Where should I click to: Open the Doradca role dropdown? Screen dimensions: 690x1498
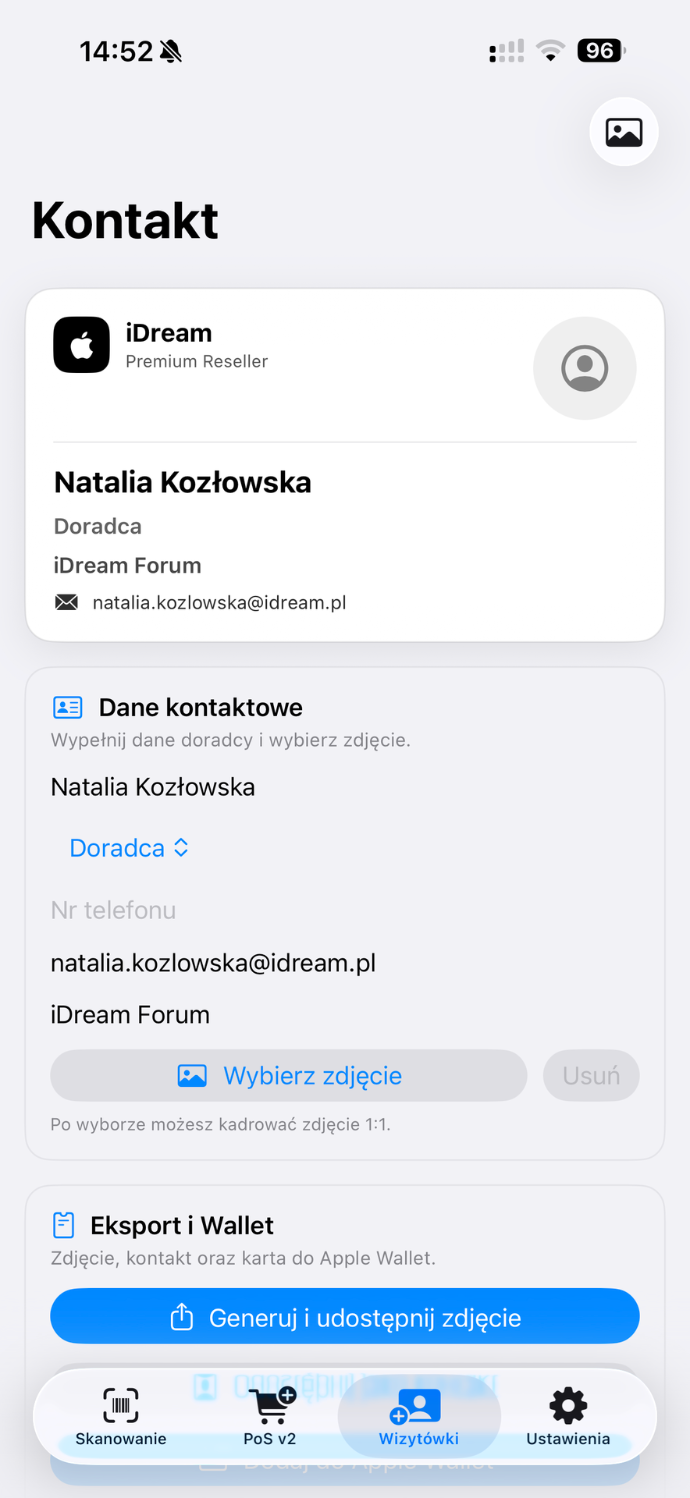[x=128, y=848]
